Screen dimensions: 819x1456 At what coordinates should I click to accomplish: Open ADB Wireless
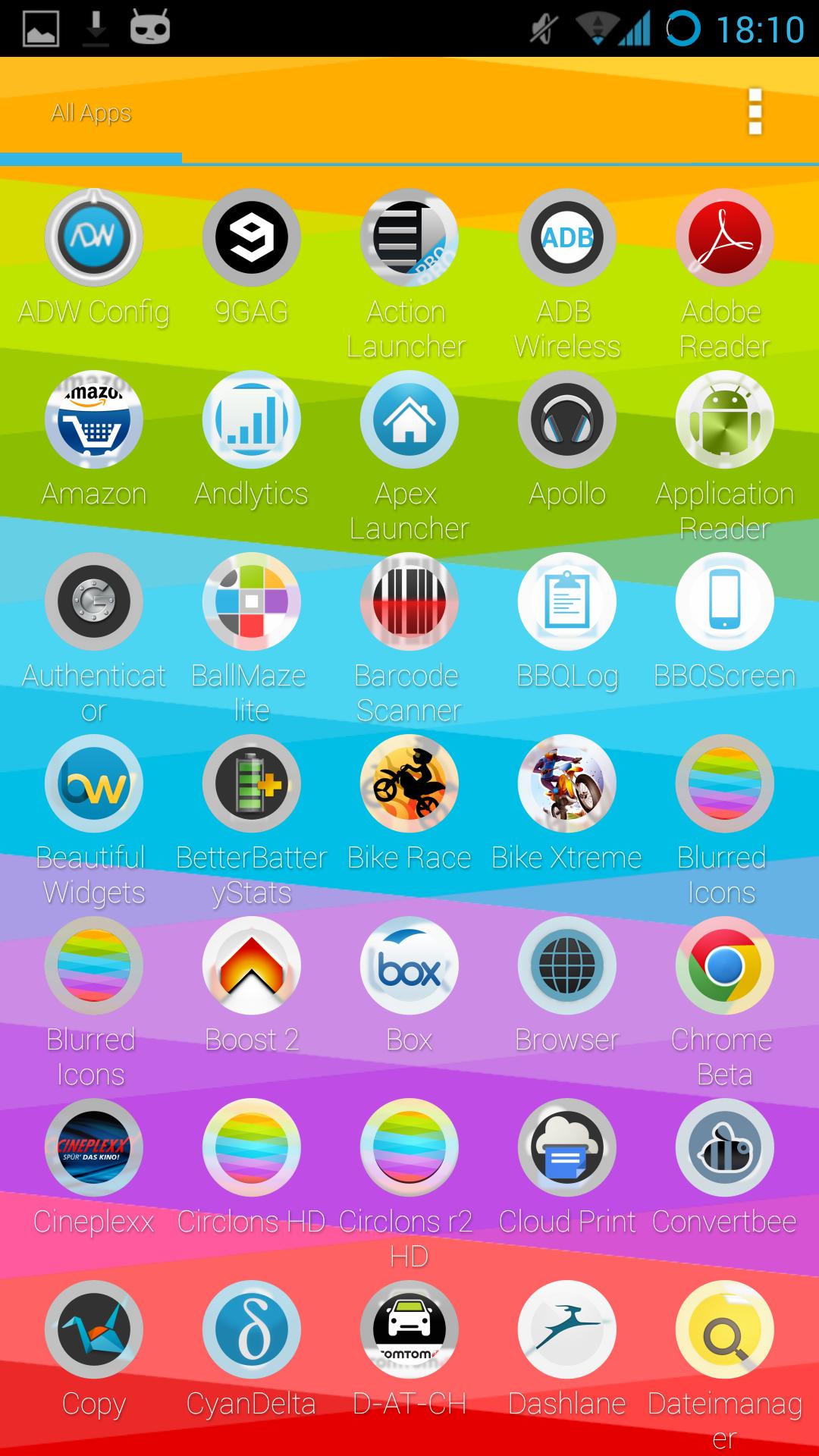(x=567, y=238)
